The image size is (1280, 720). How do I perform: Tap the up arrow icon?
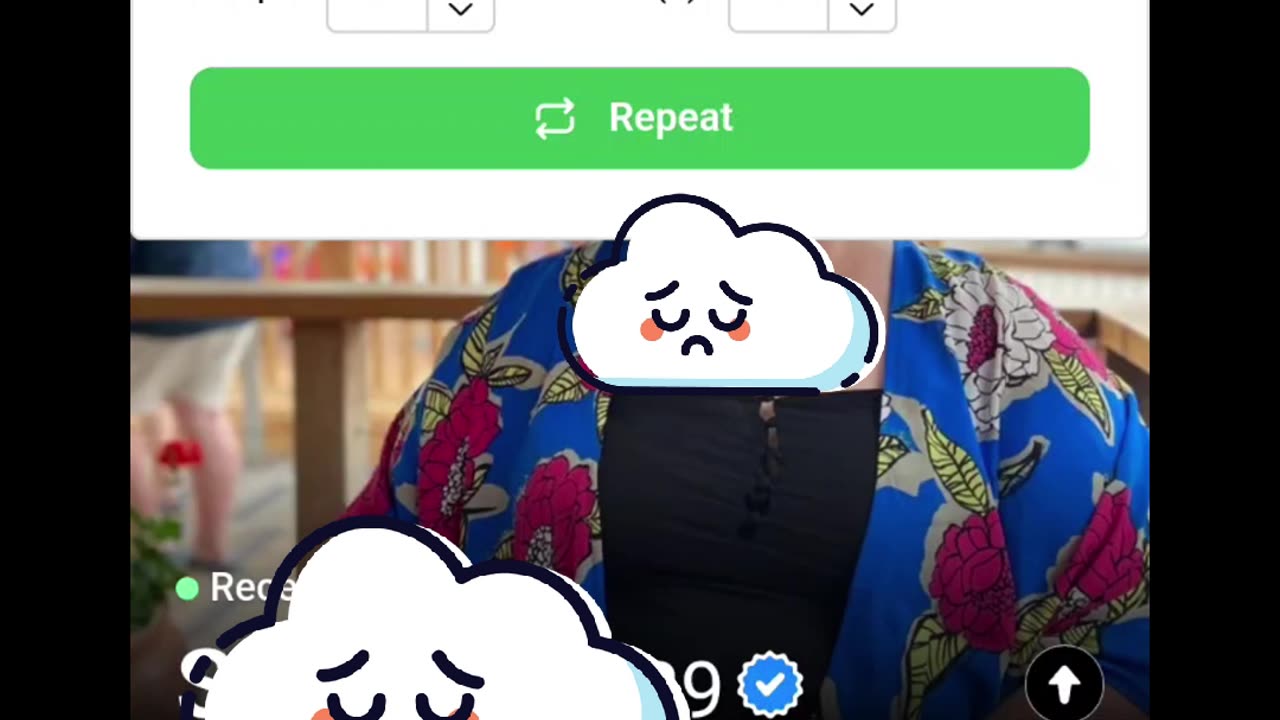(x=1063, y=684)
